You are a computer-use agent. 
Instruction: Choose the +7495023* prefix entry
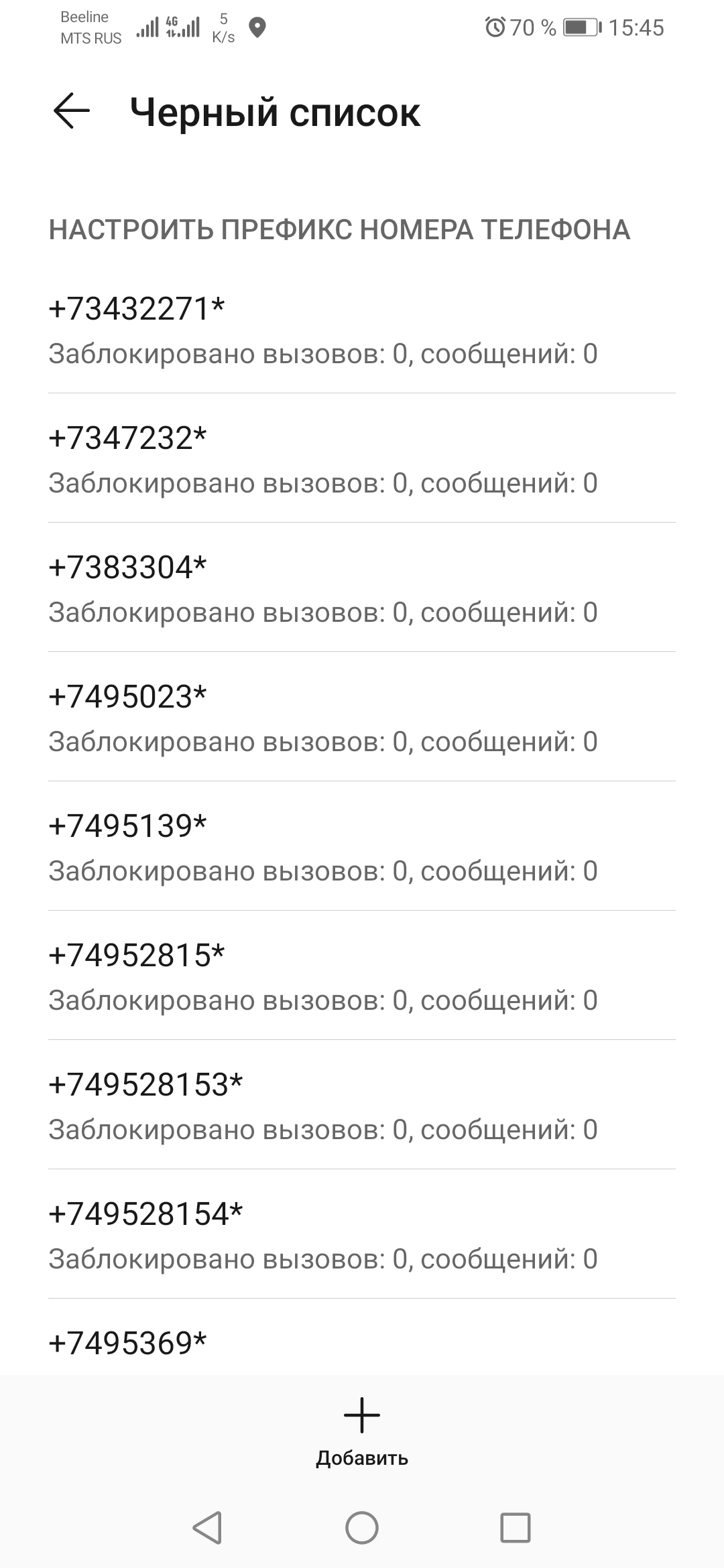coord(362,718)
